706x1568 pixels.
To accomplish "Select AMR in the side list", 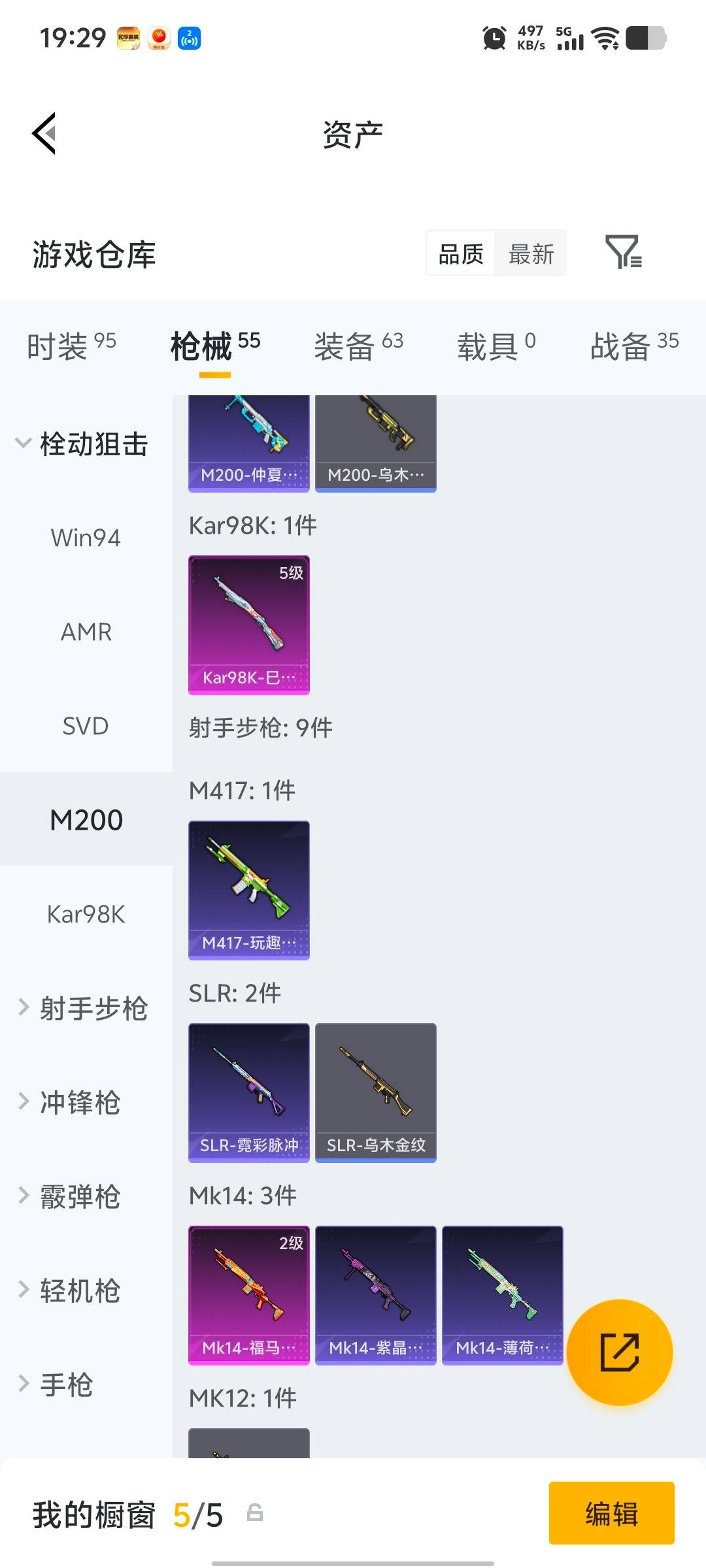I will (x=86, y=632).
